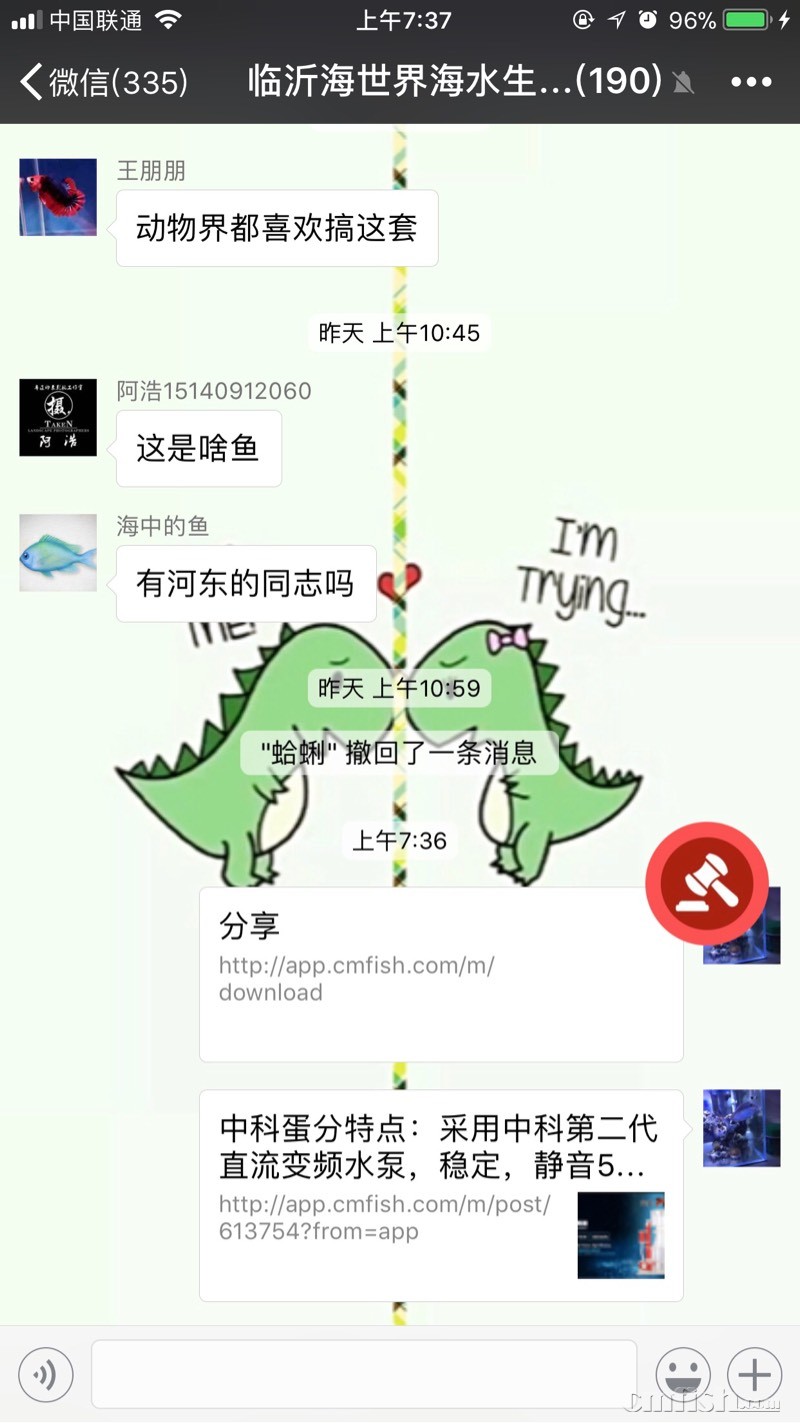Open the plus attachments menu
The image size is (800, 1423).
[x=755, y=1375]
